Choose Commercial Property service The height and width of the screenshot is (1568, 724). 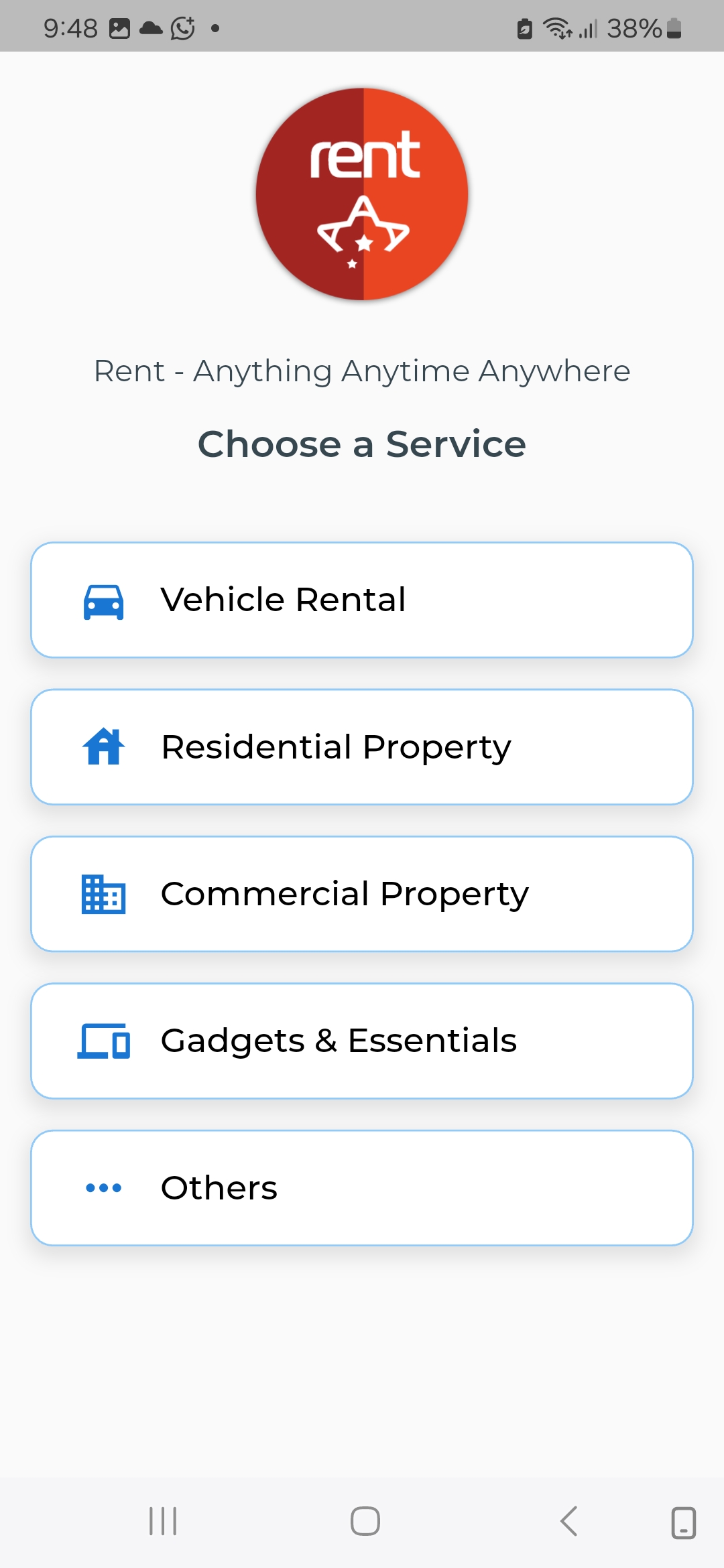[x=362, y=894]
